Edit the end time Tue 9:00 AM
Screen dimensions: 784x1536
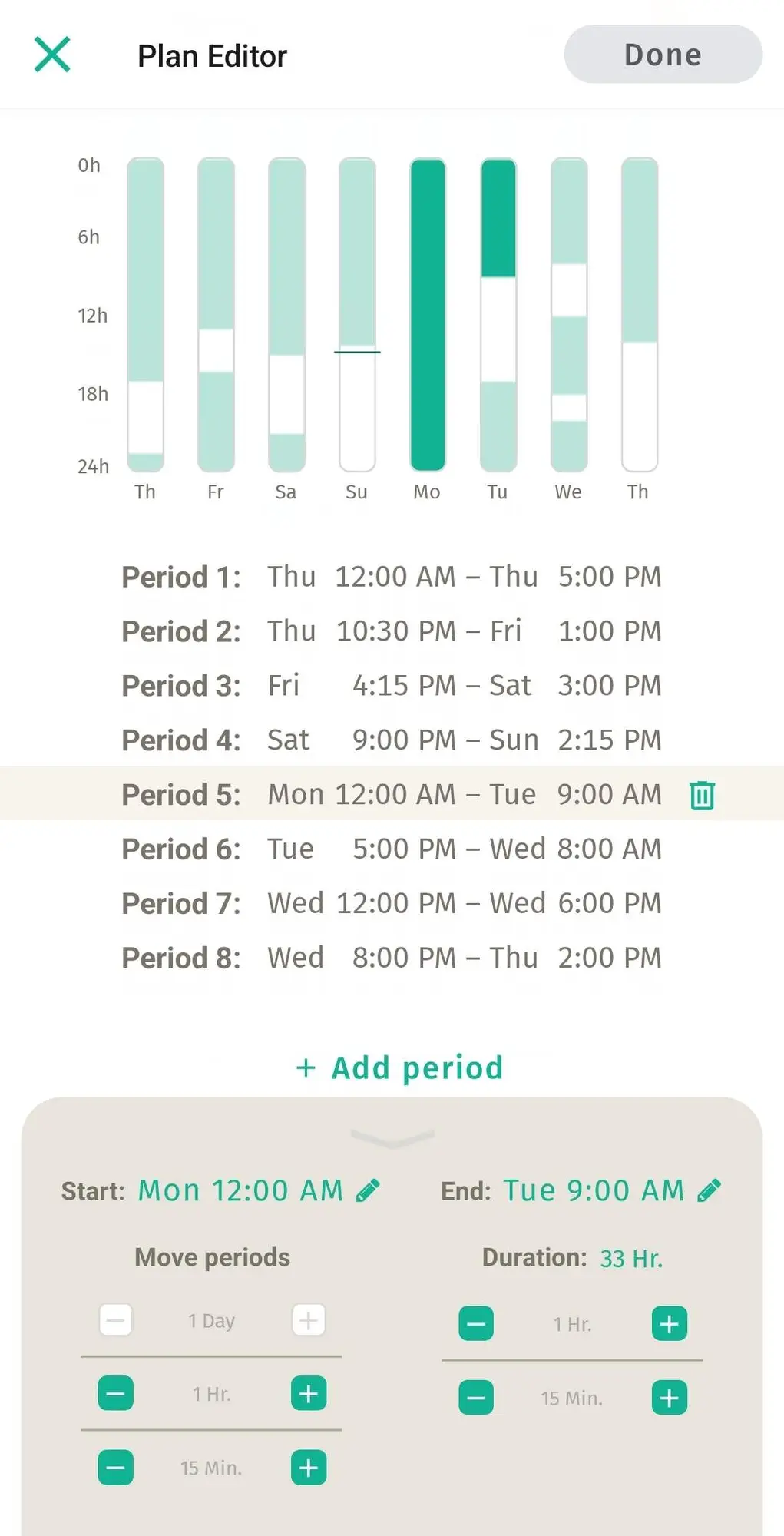click(x=709, y=1191)
